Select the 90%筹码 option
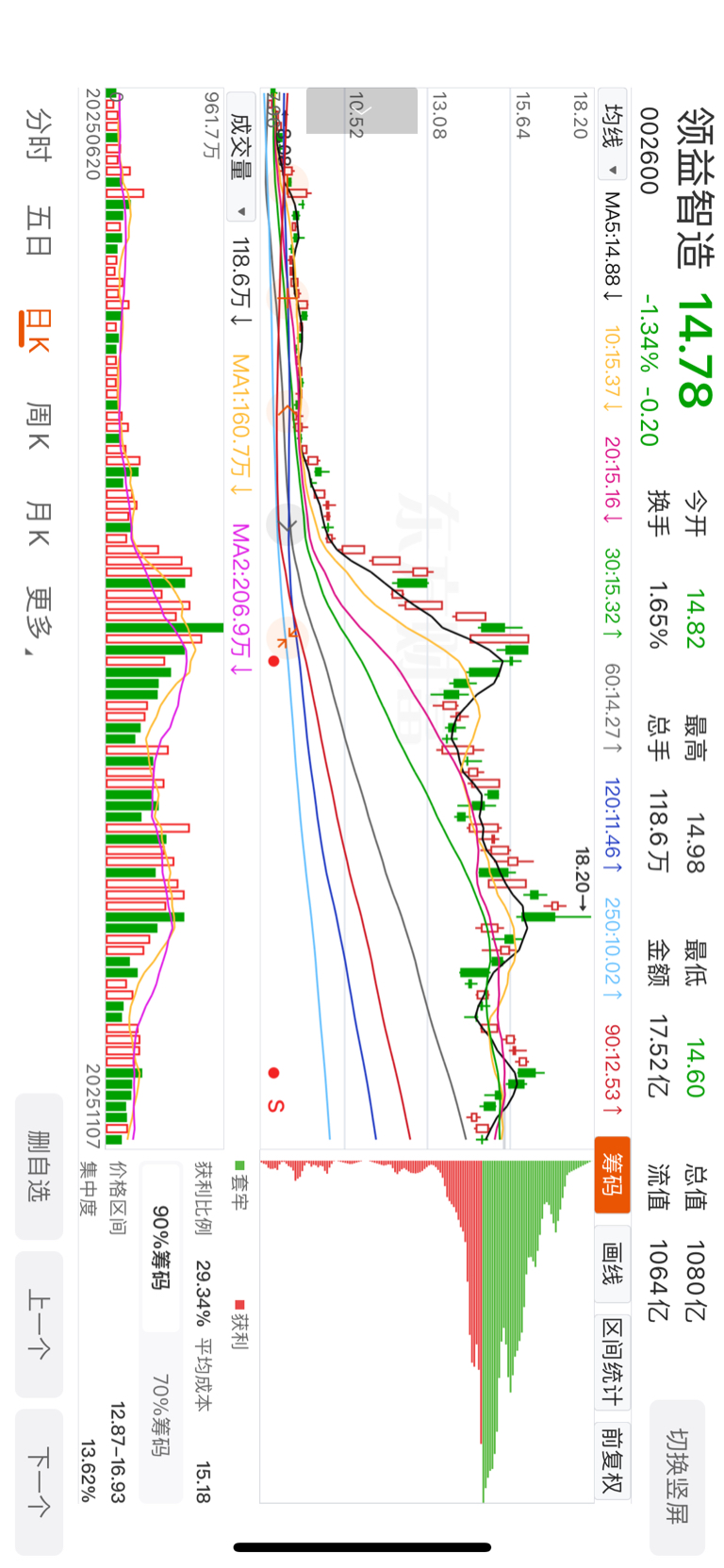The width and height of the screenshot is (724, 1568). click(160, 1246)
